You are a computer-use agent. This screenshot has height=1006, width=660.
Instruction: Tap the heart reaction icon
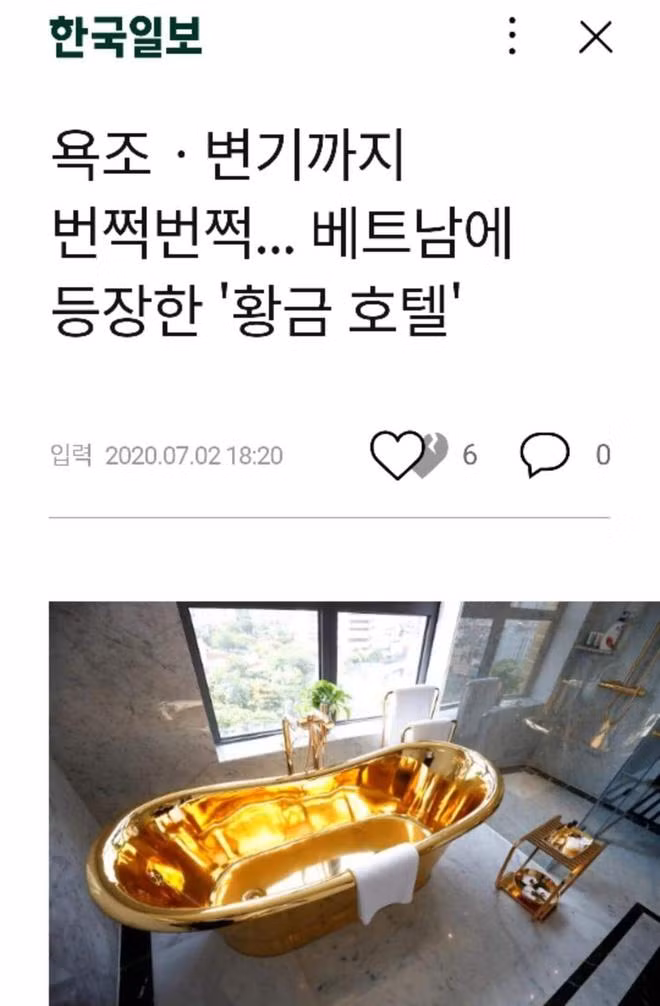click(x=398, y=455)
